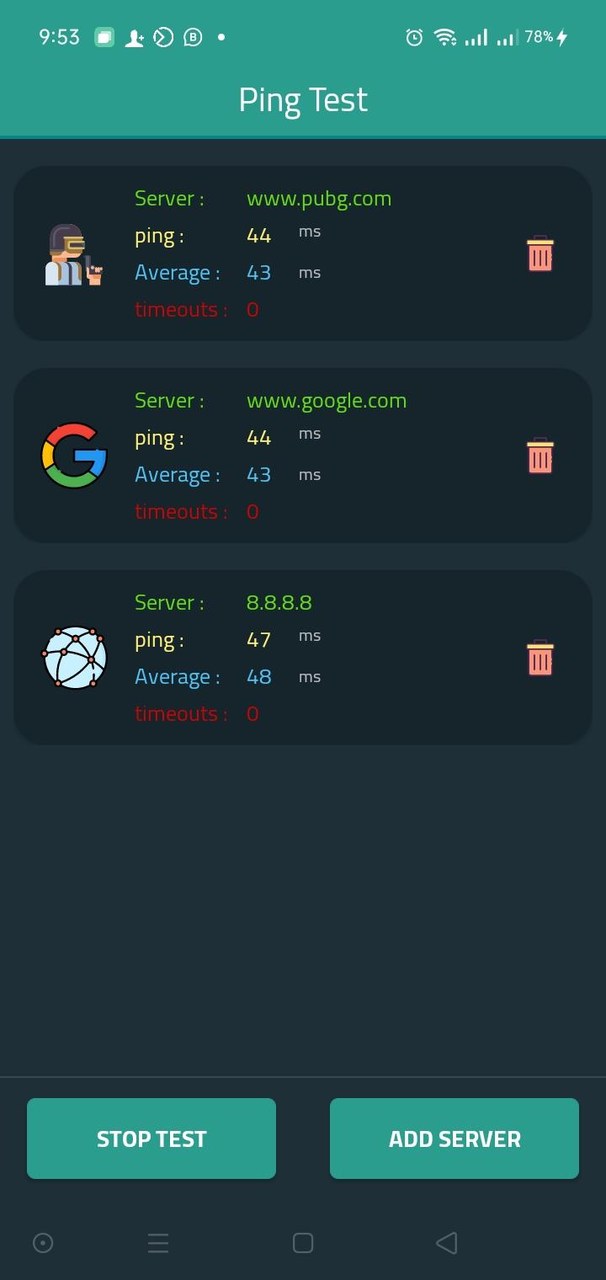Viewport: 606px width, 1280px height.
Task: Delete the www.pubg.com server entry
Action: (540, 254)
